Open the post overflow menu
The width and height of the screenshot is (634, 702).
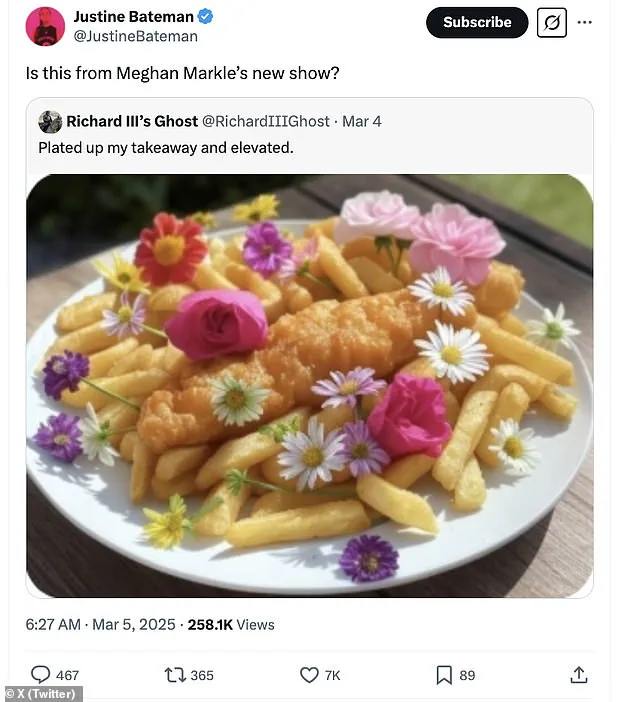585,22
